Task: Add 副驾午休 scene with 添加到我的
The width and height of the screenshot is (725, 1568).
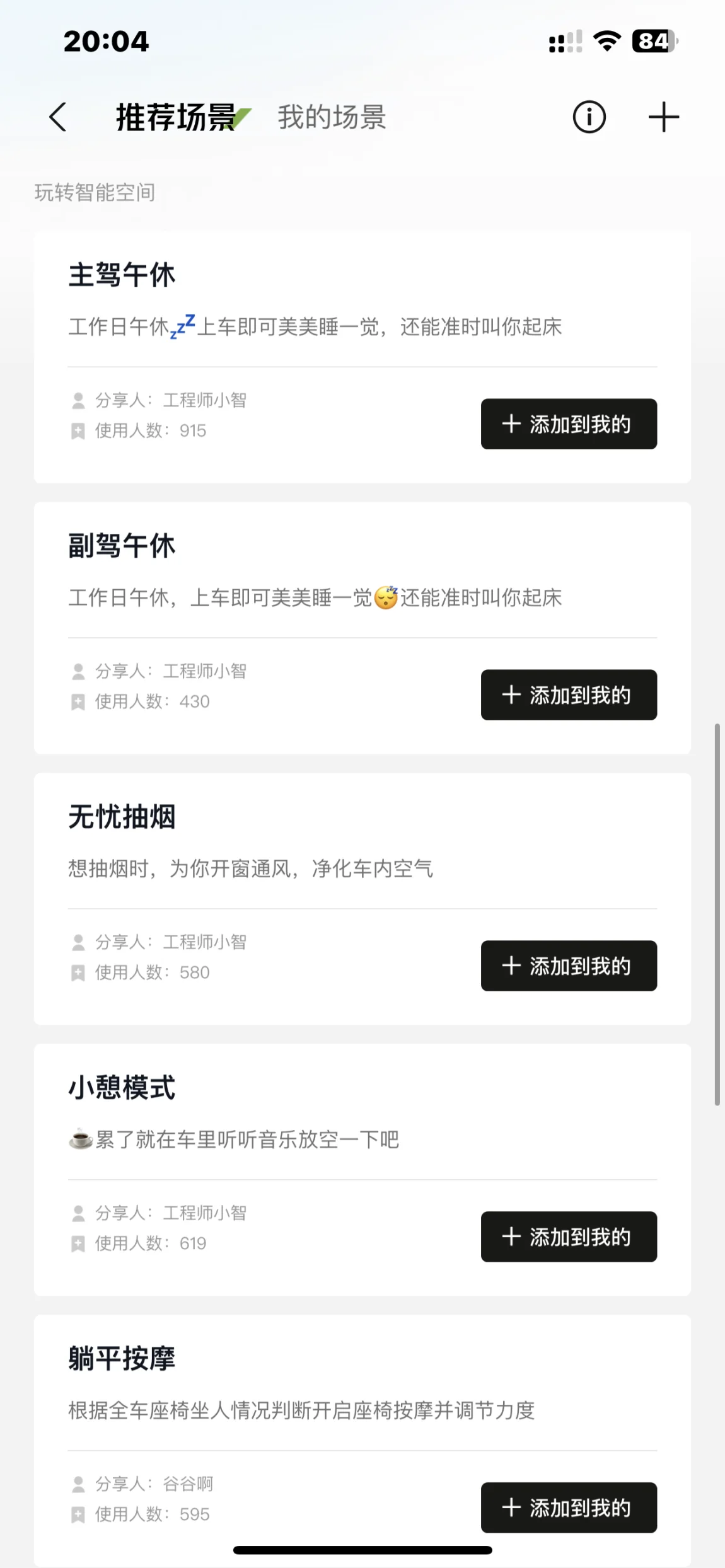Action: point(569,695)
